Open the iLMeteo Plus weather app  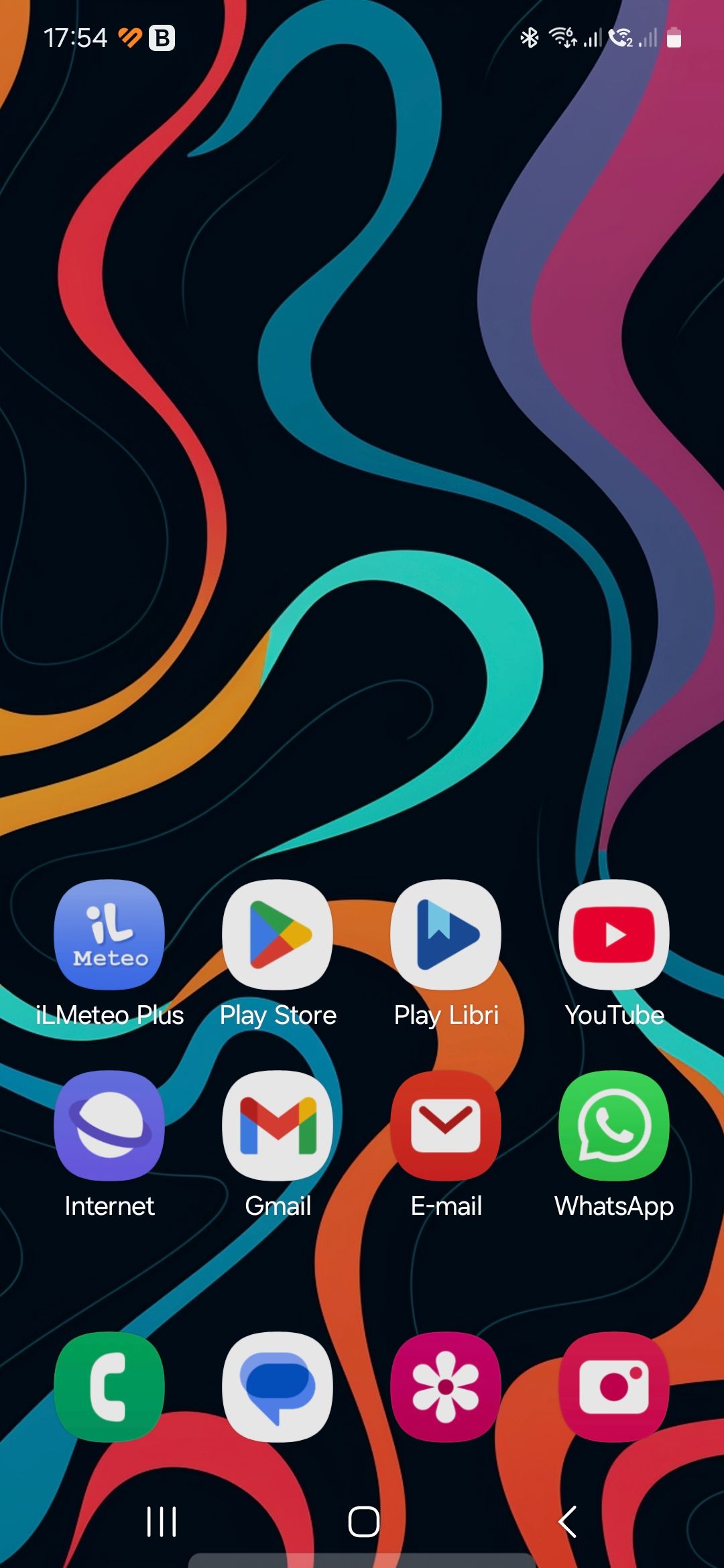click(109, 934)
